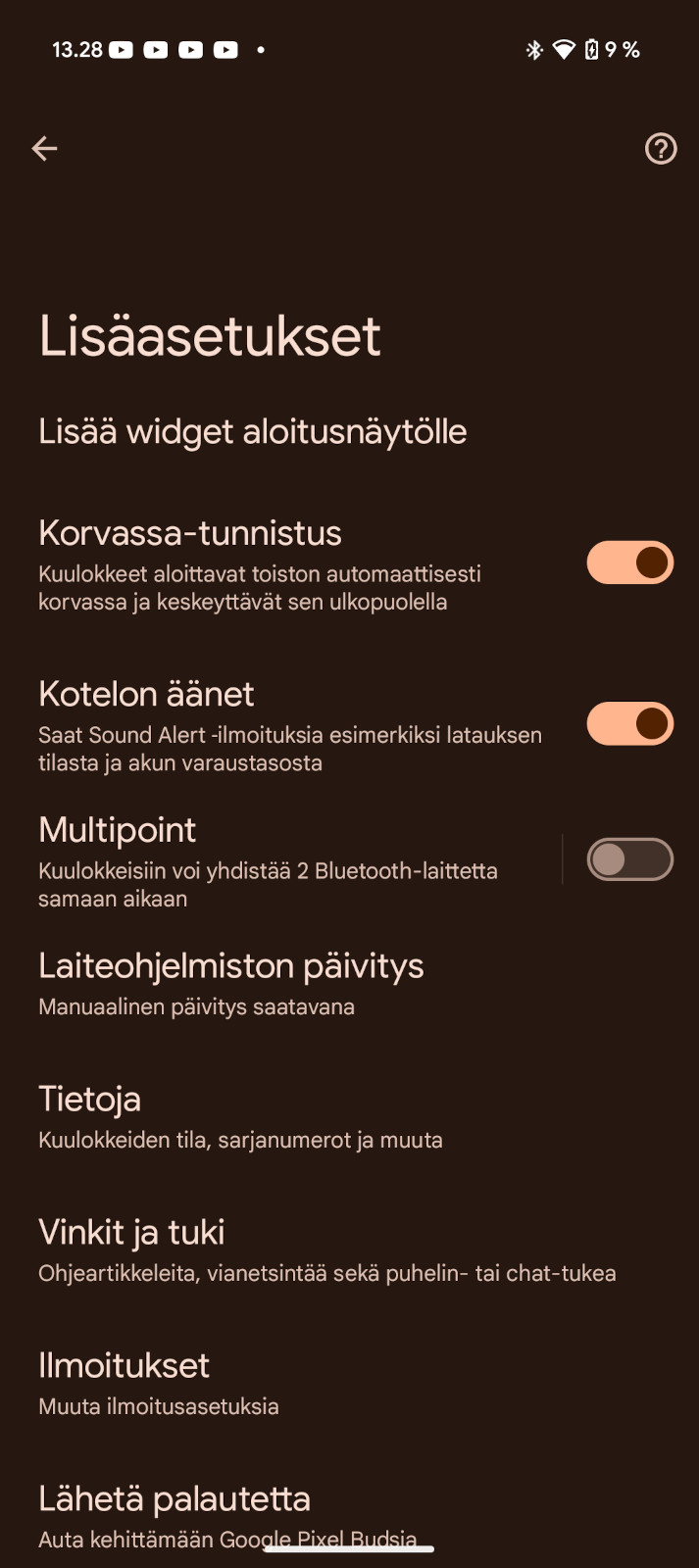Open Lisää widget aloitusnäytölle

[349, 431]
